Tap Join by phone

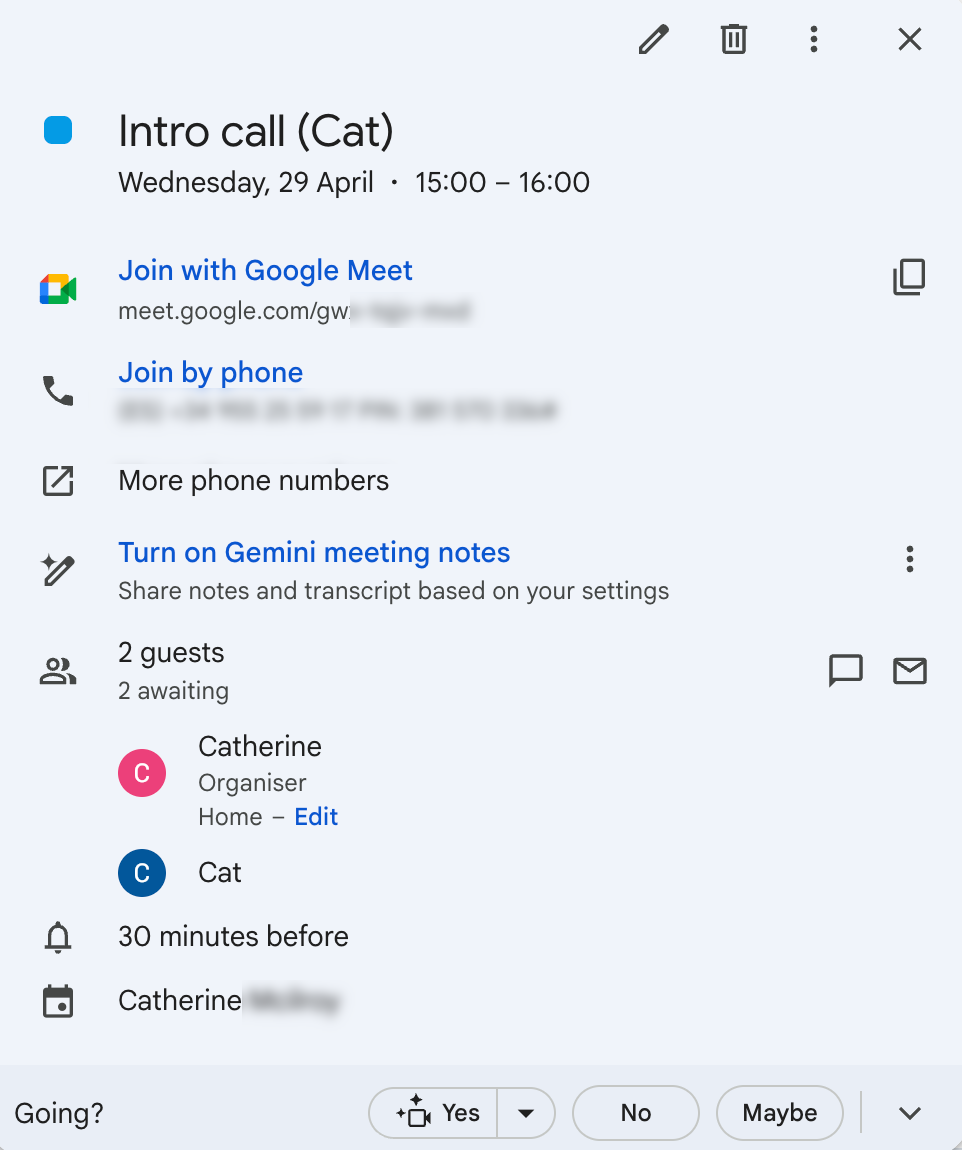pyautogui.click(x=210, y=373)
